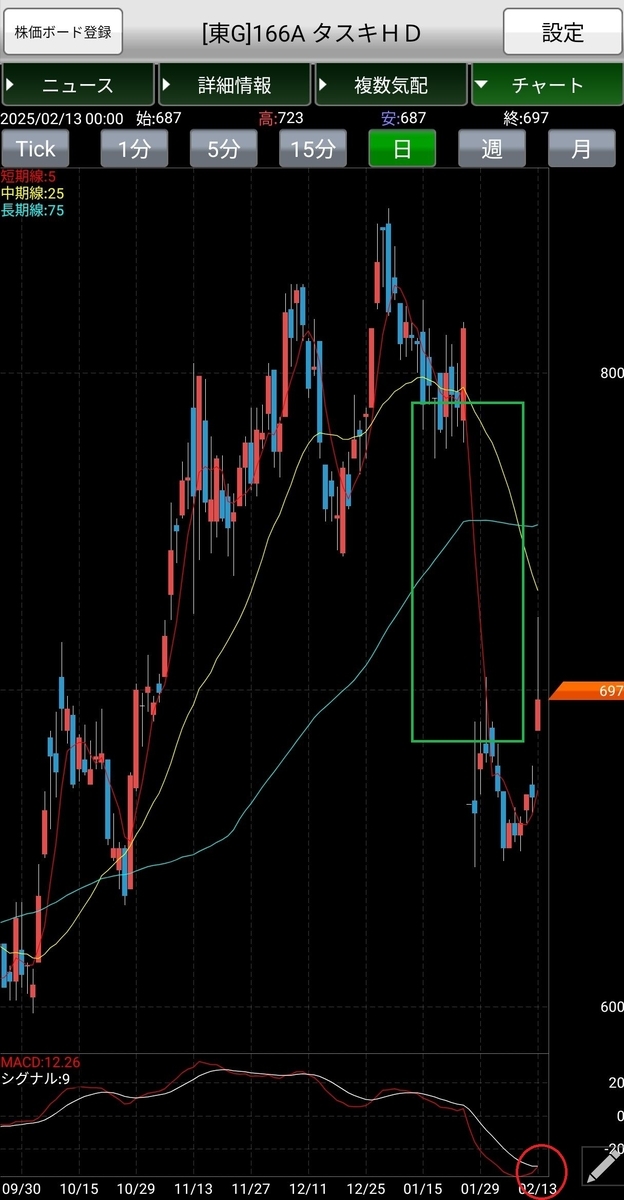Switch to the 週 weekly chart

492,149
